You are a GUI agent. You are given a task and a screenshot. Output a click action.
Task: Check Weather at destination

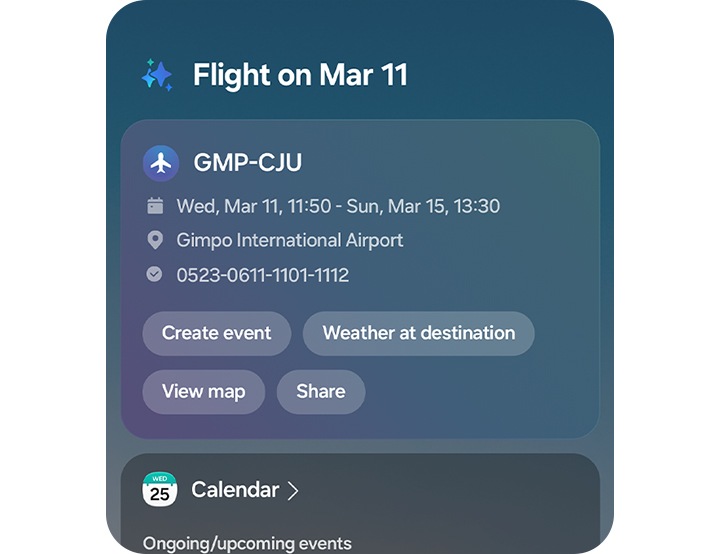418,333
